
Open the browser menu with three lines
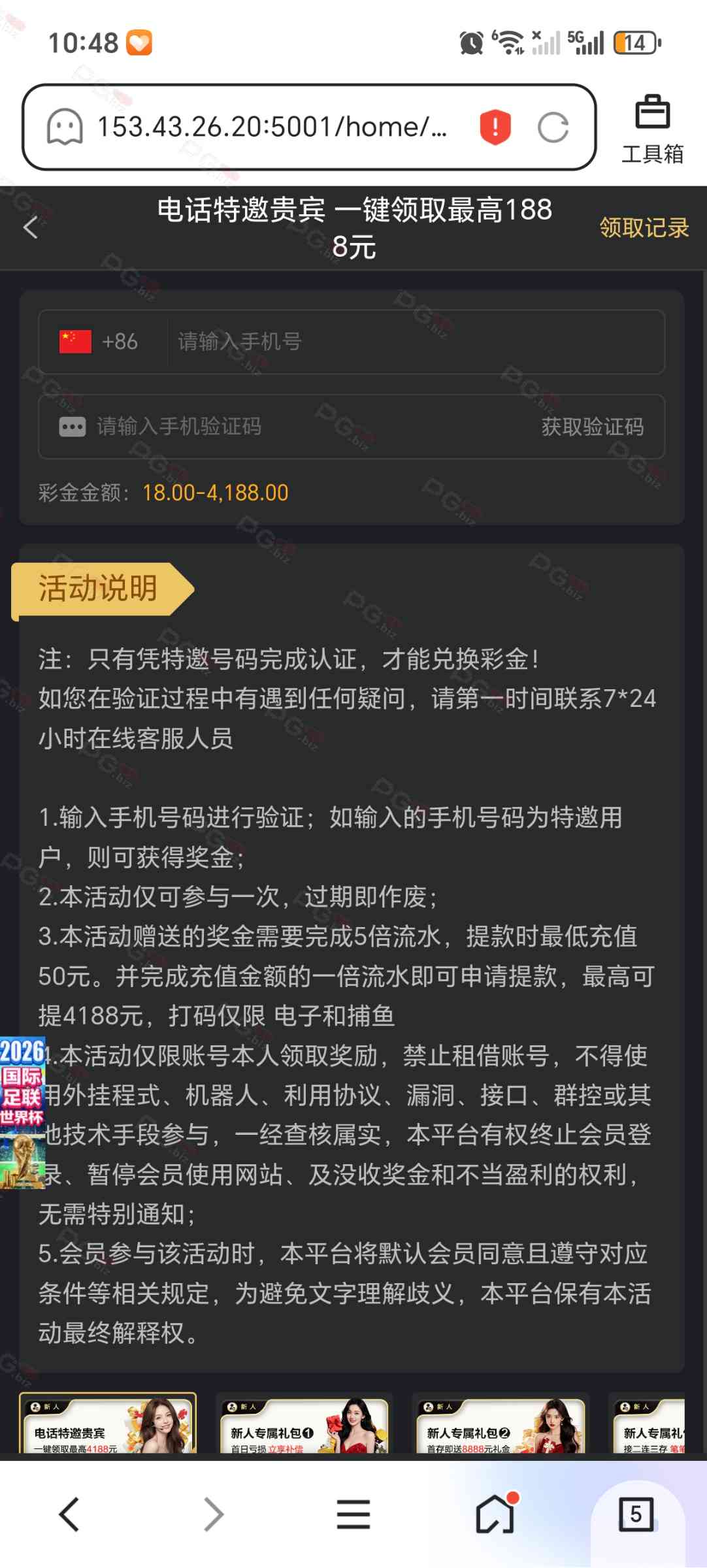point(354,1514)
